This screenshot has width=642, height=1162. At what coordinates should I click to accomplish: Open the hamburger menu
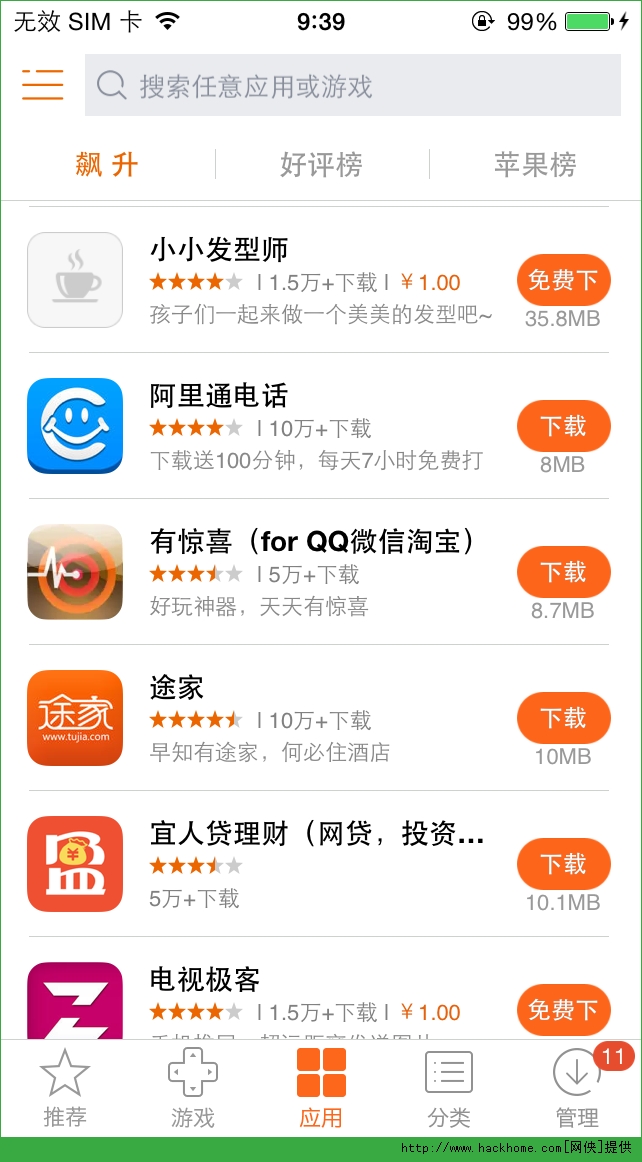tap(43, 85)
